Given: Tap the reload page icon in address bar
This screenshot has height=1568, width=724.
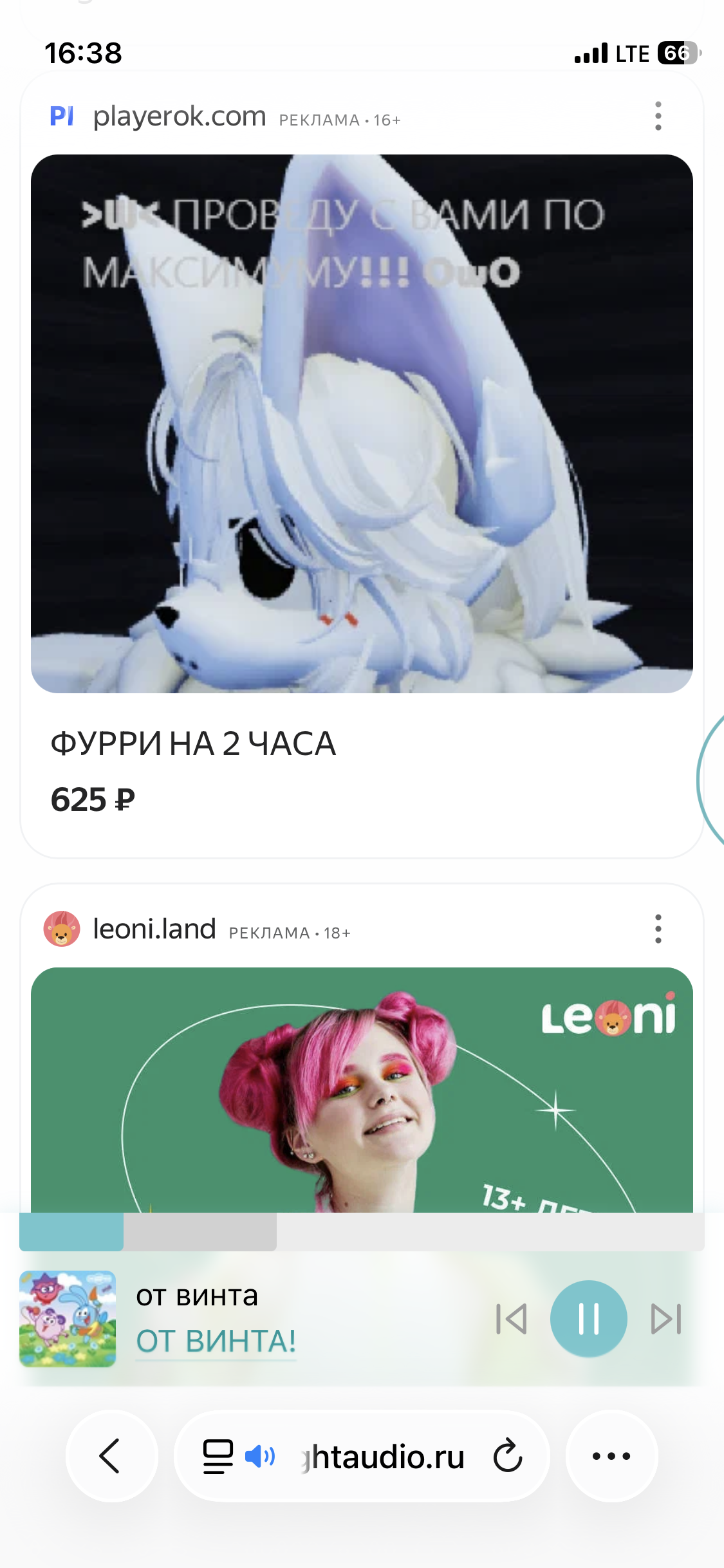Looking at the screenshot, I should click(x=508, y=1457).
